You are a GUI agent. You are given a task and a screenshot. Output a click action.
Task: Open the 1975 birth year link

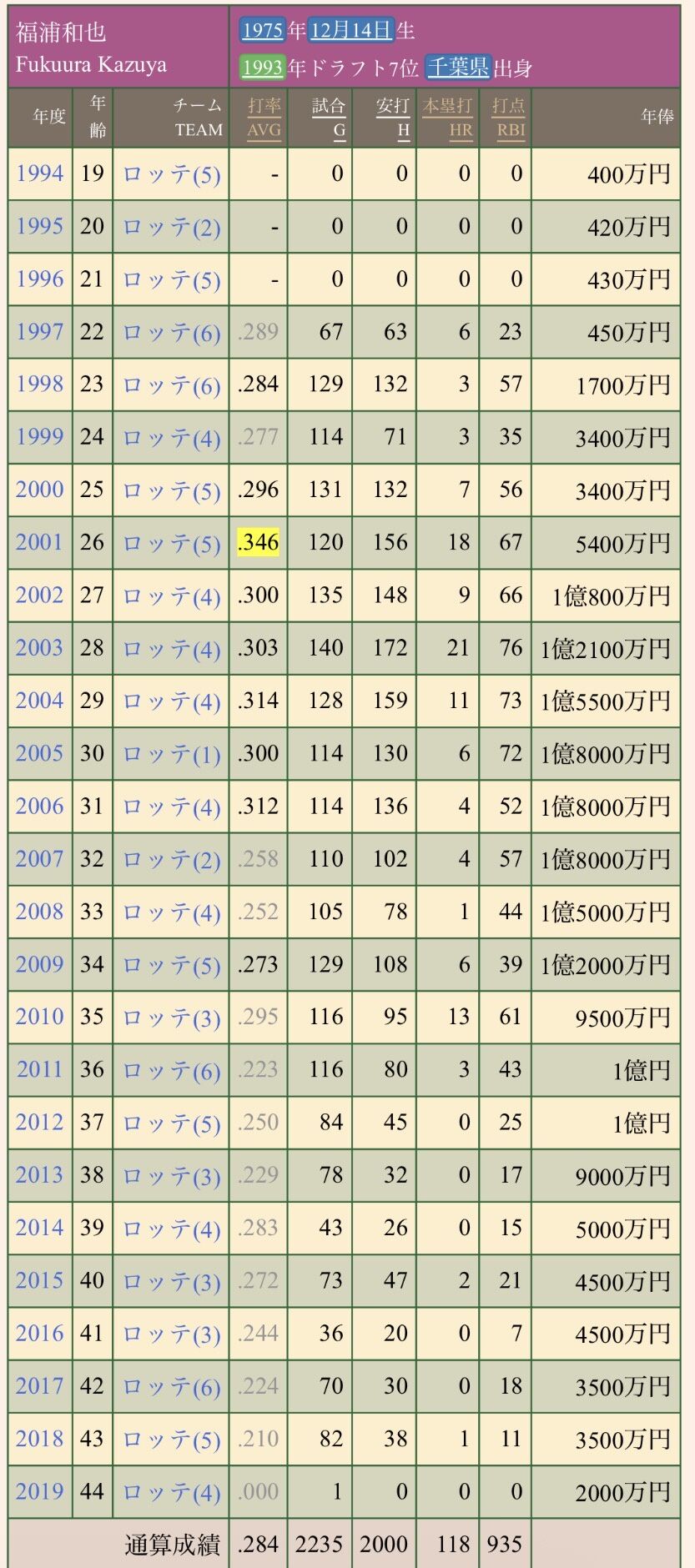coord(263,30)
